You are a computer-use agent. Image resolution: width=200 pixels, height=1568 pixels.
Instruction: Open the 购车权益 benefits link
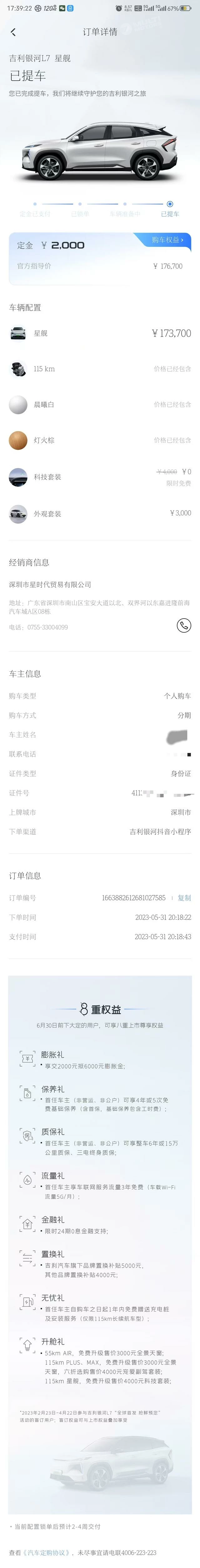pyautogui.click(x=167, y=240)
